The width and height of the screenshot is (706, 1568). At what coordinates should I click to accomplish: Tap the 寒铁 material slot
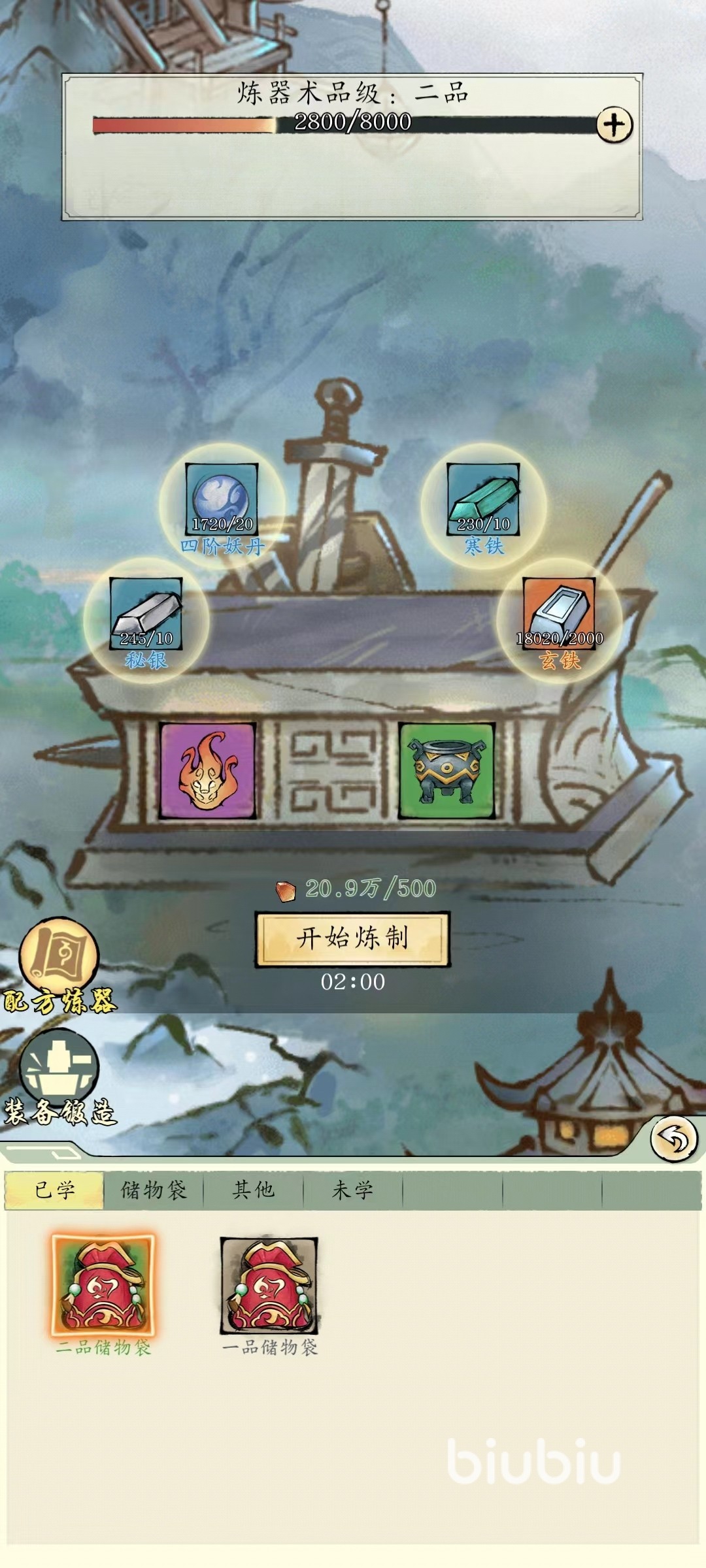pyautogui.click(x=483, y=500)
